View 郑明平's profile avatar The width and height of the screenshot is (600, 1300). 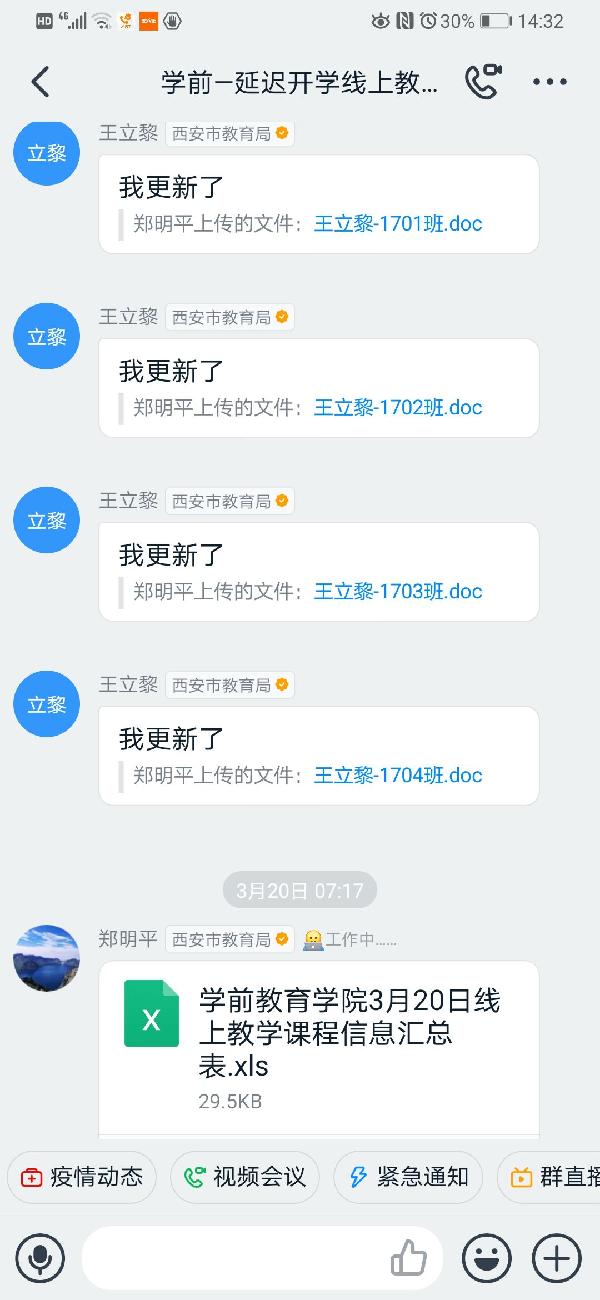(46, 958)
